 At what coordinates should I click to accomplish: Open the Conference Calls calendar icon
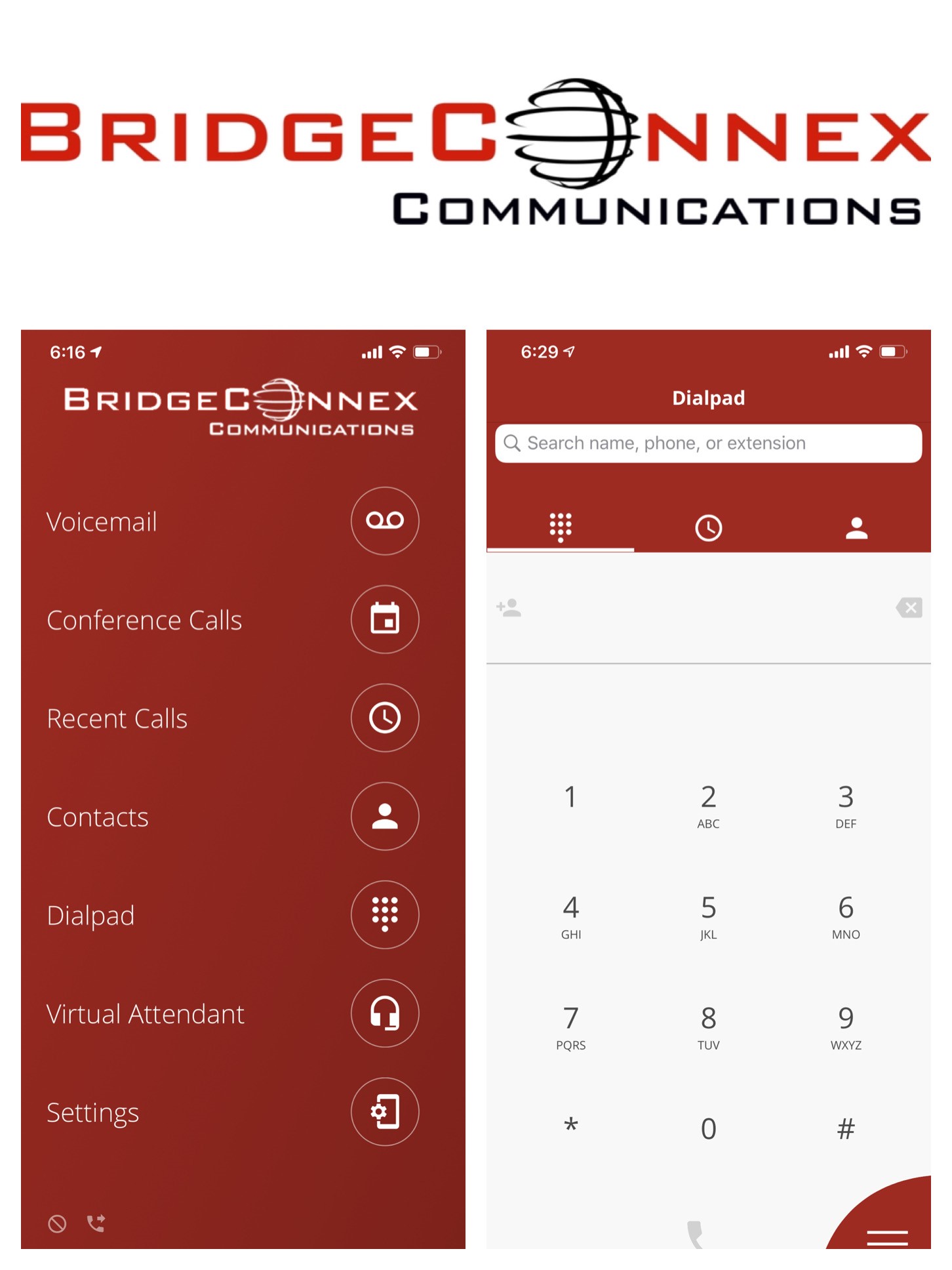click(385, 619)
